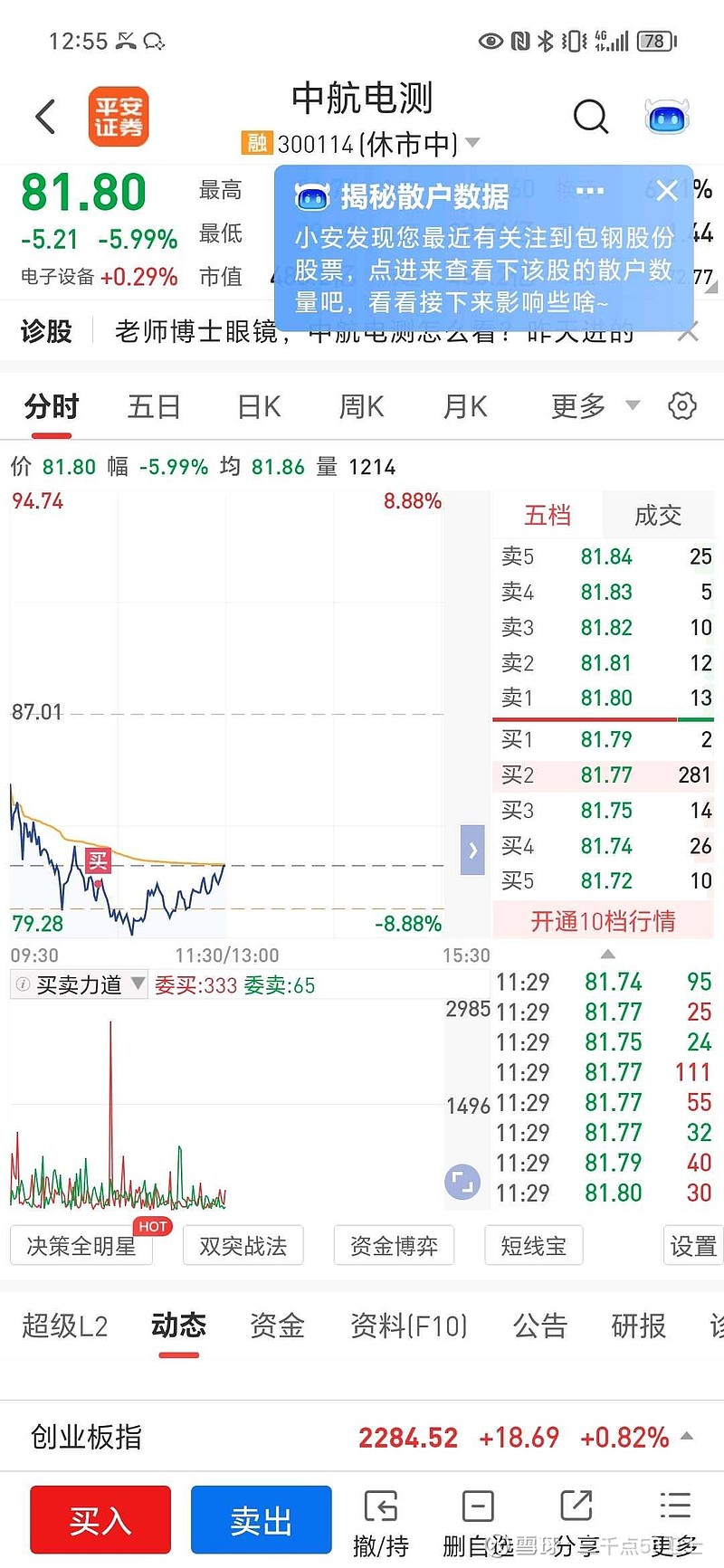Open the stock search magnifier
Image resolution: width=724 pixels, height=1568 pixels.
click(591, 116)
